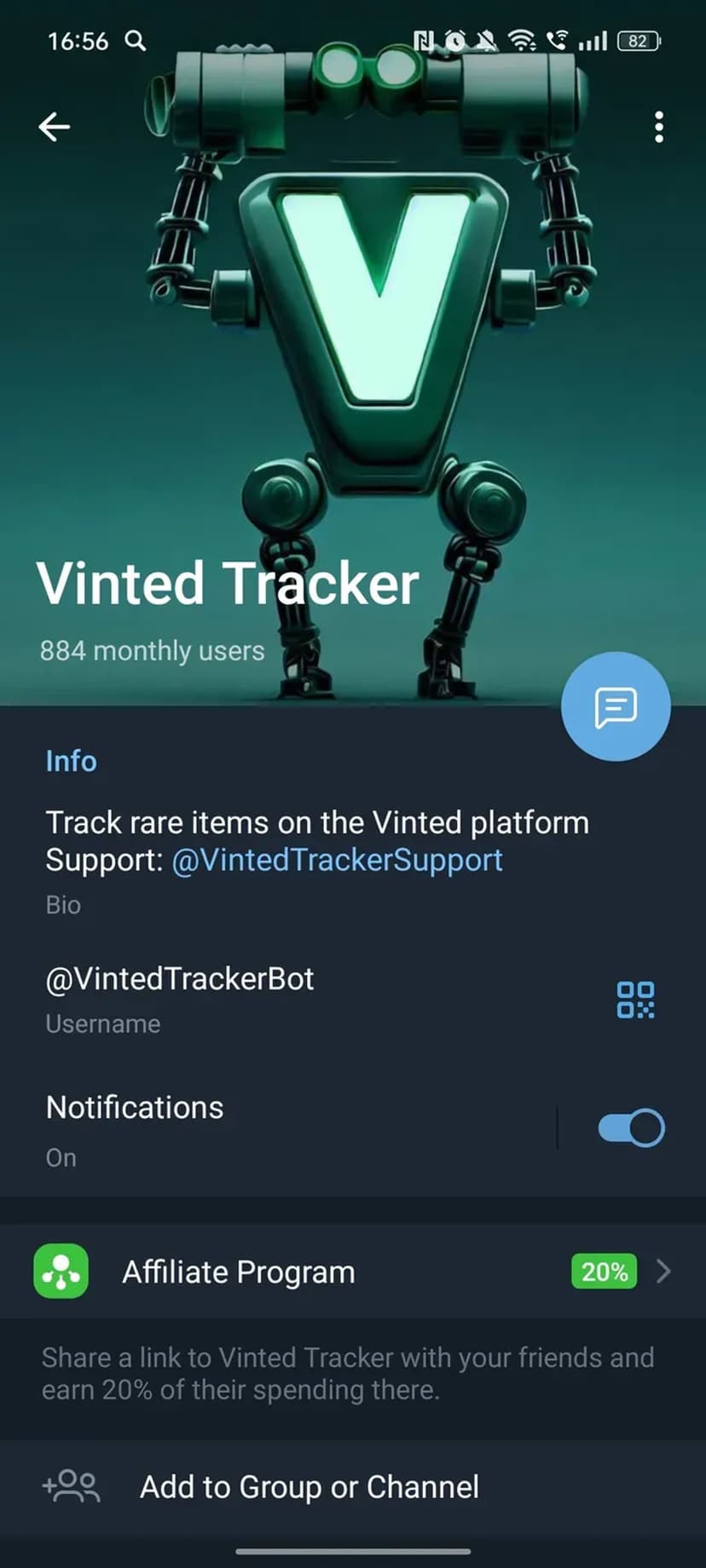706x1568 pixels.
Task: Select Add to Group or Channel
Action: click(x=309, y=1487)
